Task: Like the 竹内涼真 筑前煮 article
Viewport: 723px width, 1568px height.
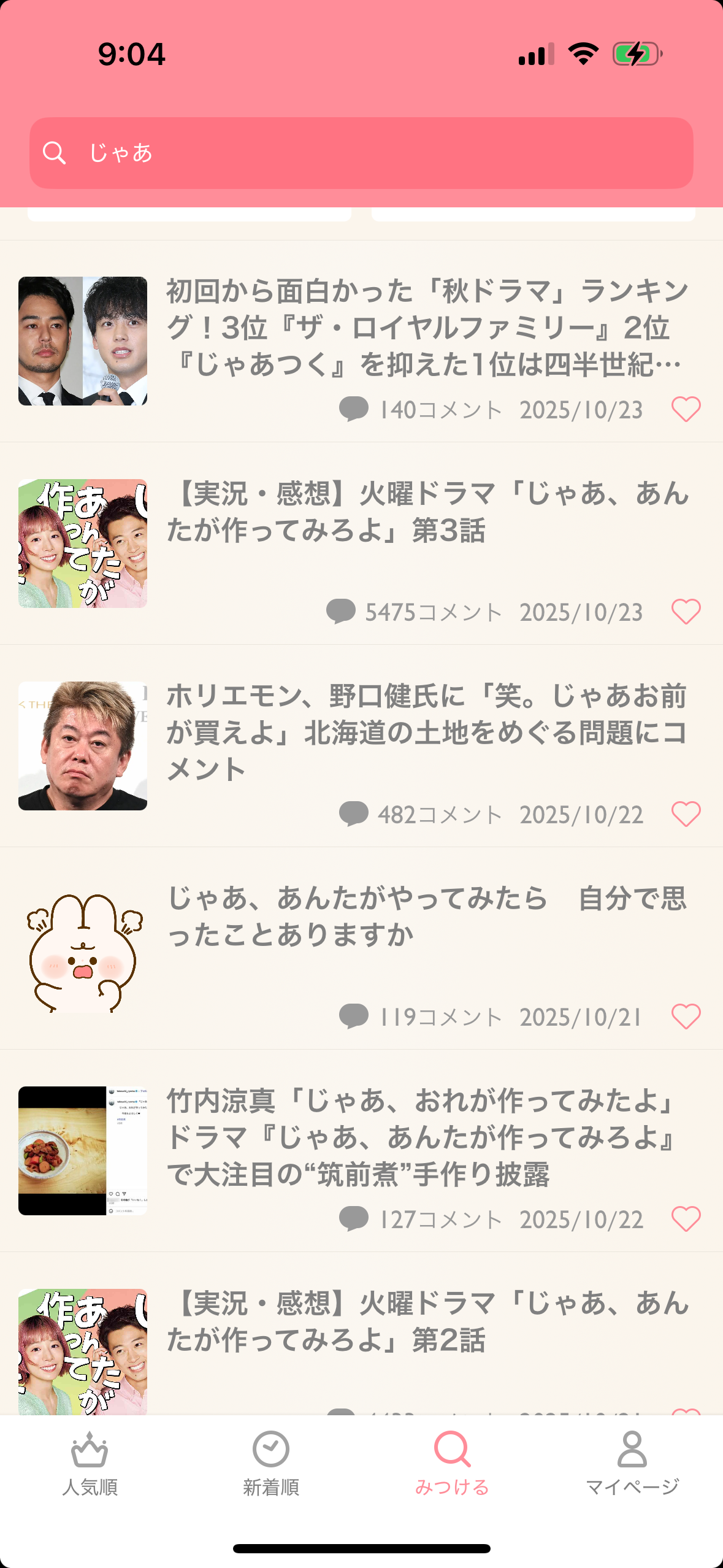Action: (x=686, y=1219)
